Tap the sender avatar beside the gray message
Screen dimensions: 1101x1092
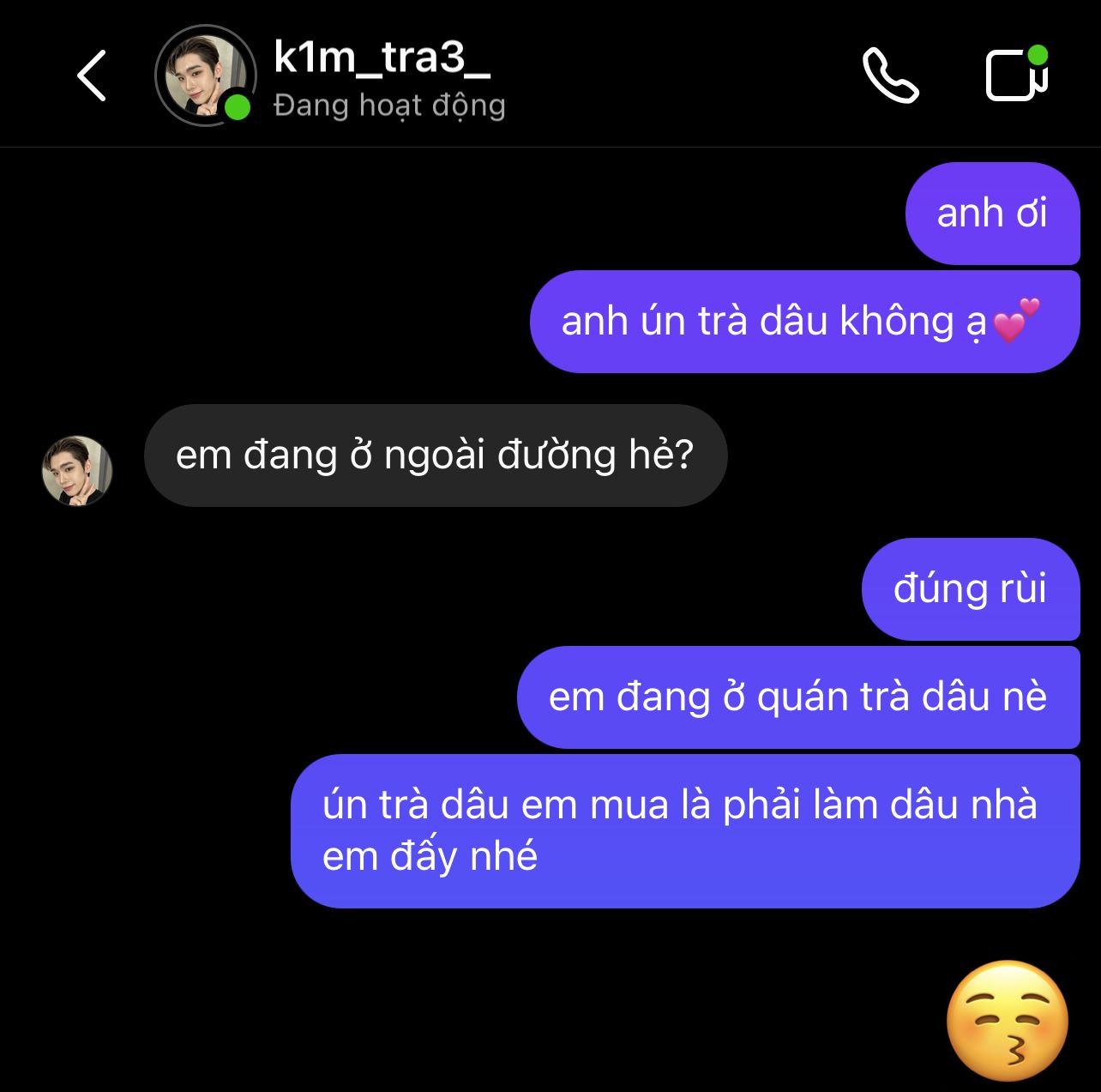click(x=77, y=470)
